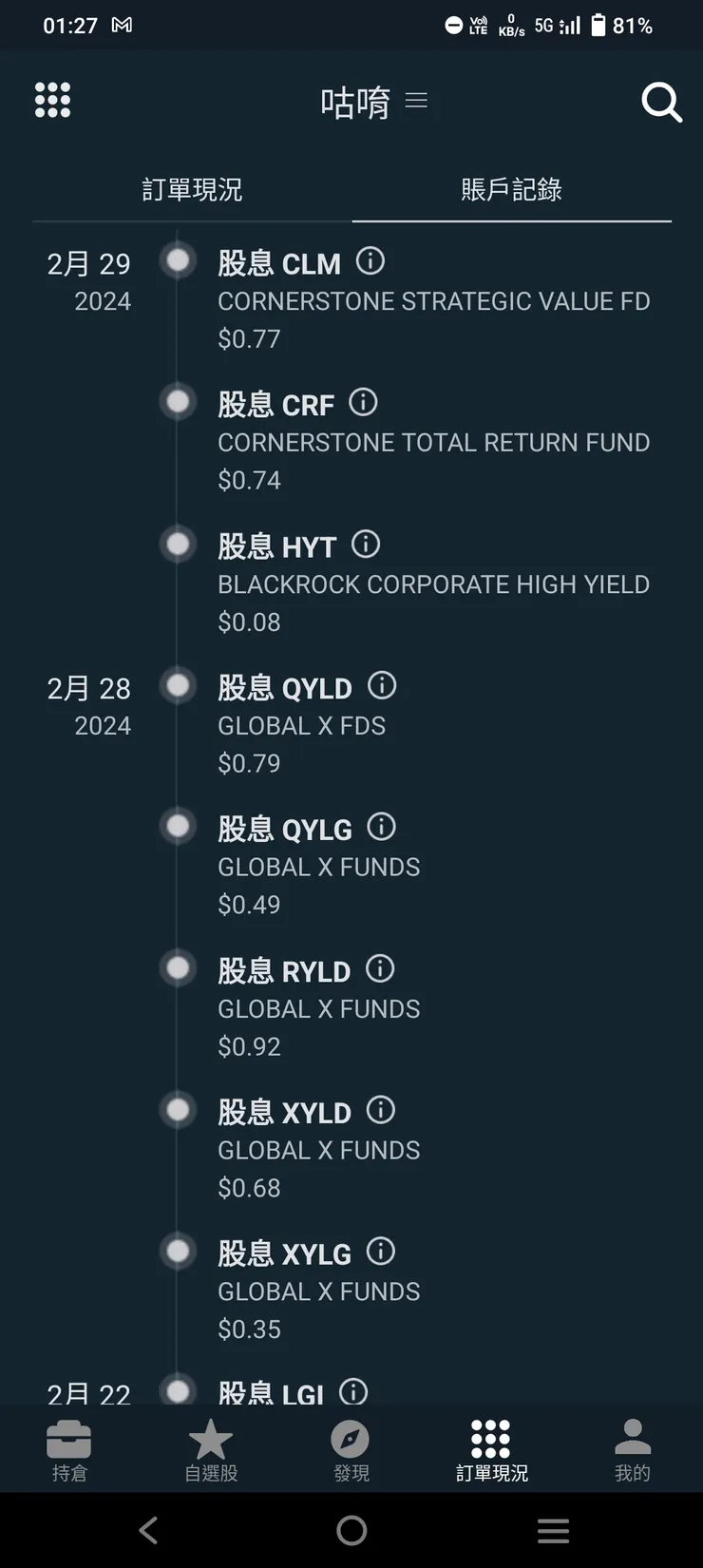Tap the info icon beside HYT
703x1568 pixels.
tap(366, 544)
